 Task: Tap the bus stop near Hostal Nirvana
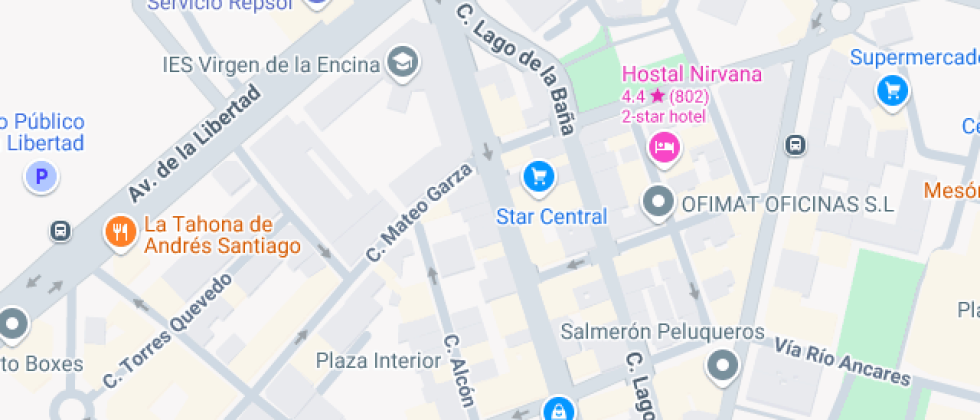796,145
